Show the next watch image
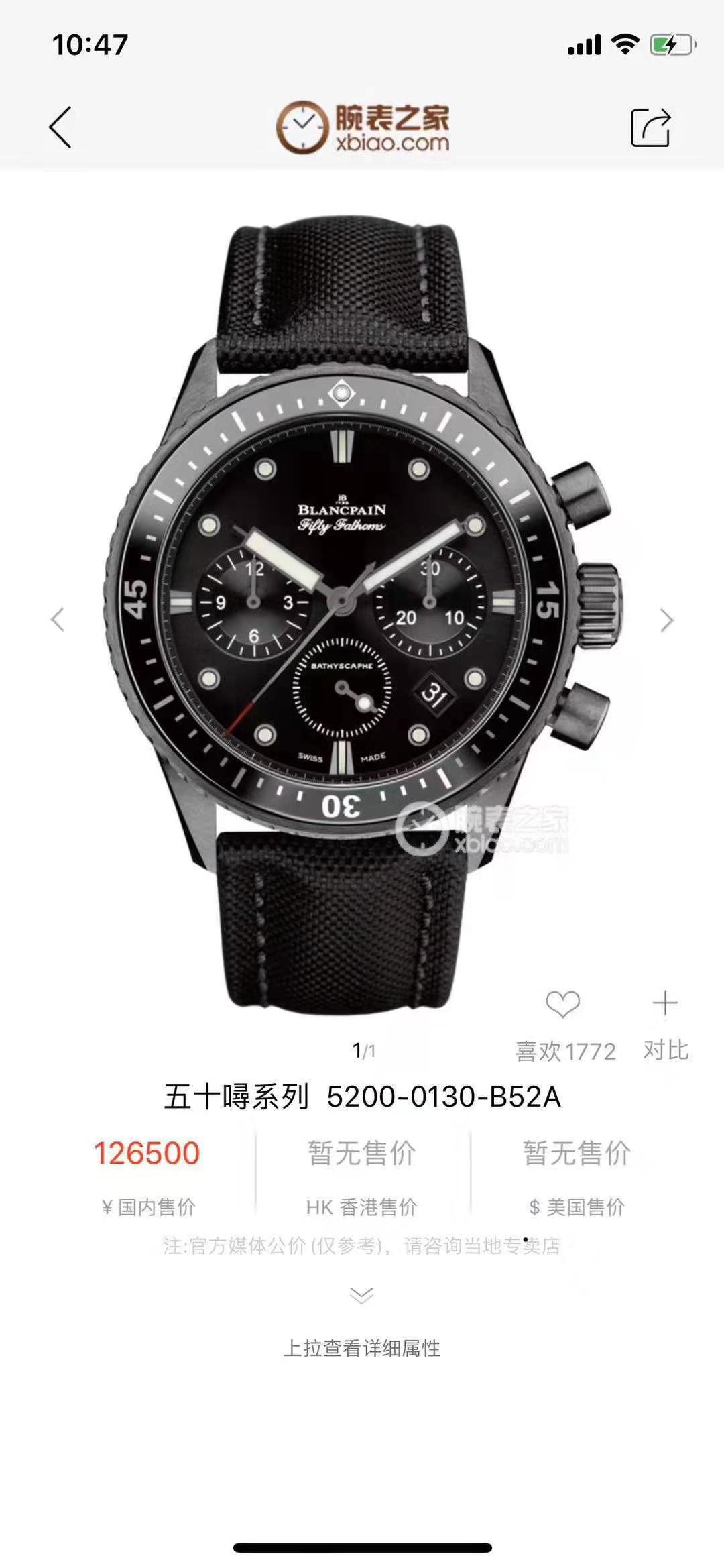The width and height of the screenshot is (724, 1568). [666, 620]
